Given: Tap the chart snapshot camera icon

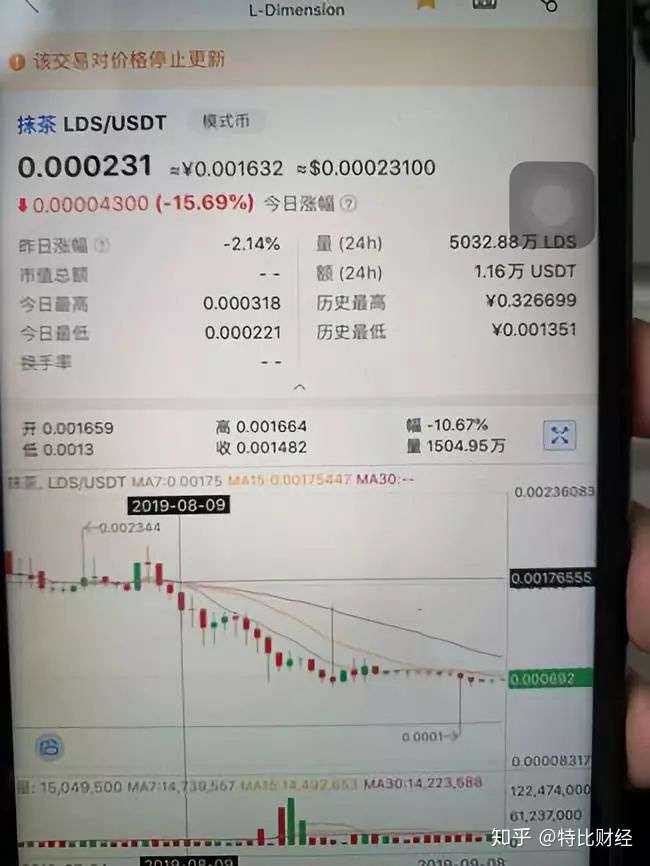Looking at the screenshot, I should (49, 745).
